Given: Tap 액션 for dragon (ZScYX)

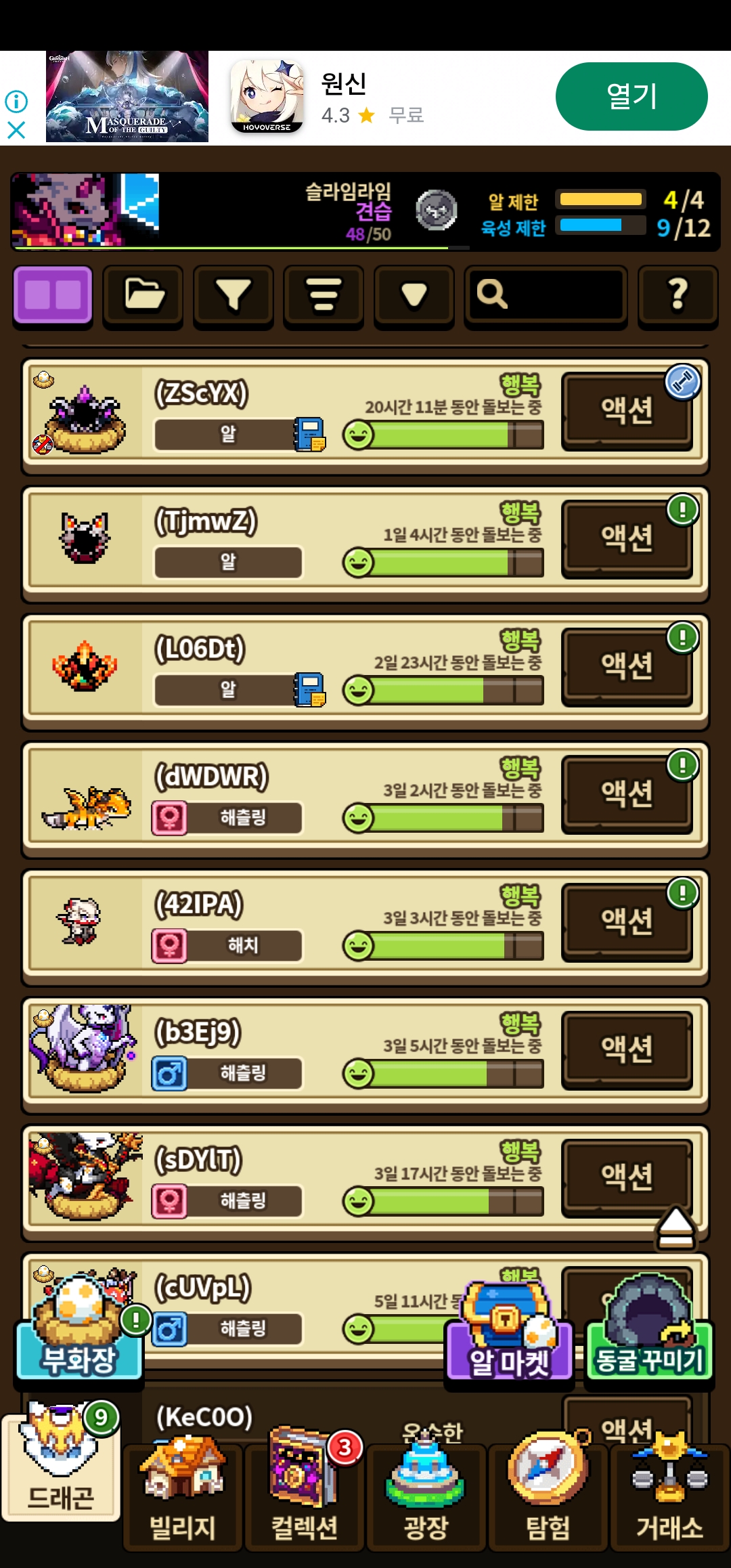Looking at the screenshot, I should [x=627, y=411].
